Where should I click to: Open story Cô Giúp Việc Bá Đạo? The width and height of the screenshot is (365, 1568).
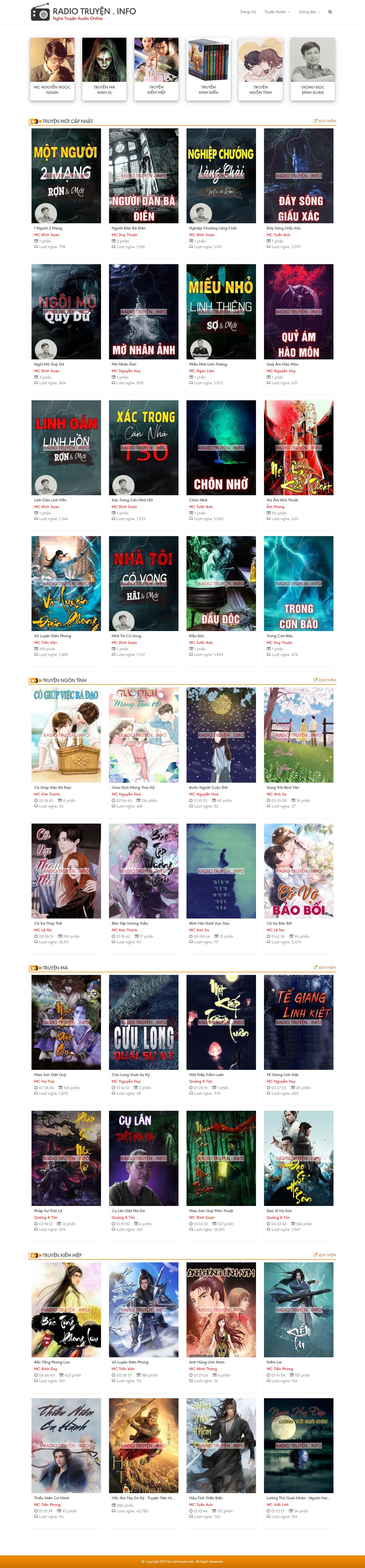(x=66, y=735)
